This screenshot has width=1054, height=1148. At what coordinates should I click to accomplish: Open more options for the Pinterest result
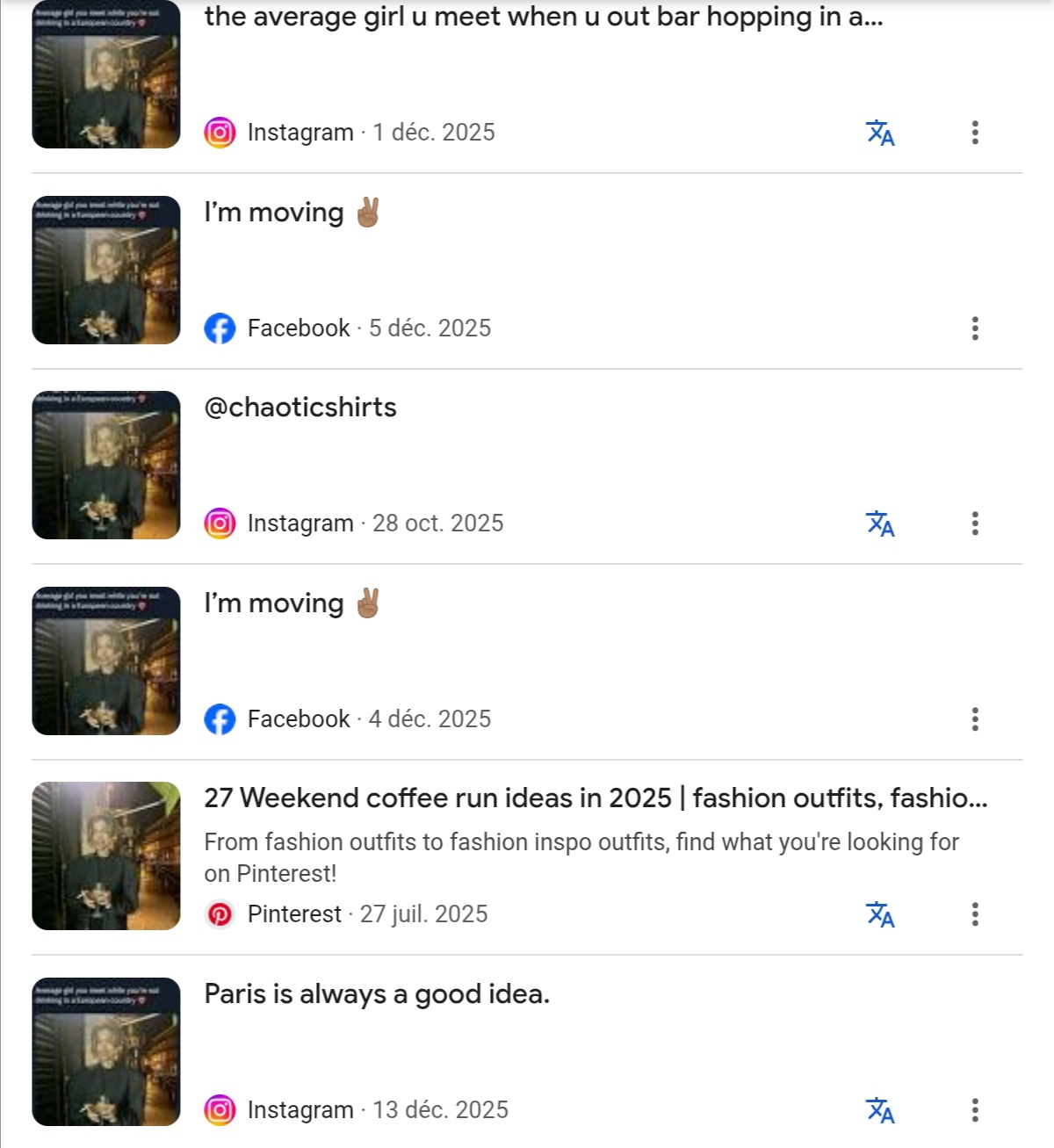point(975,914)
